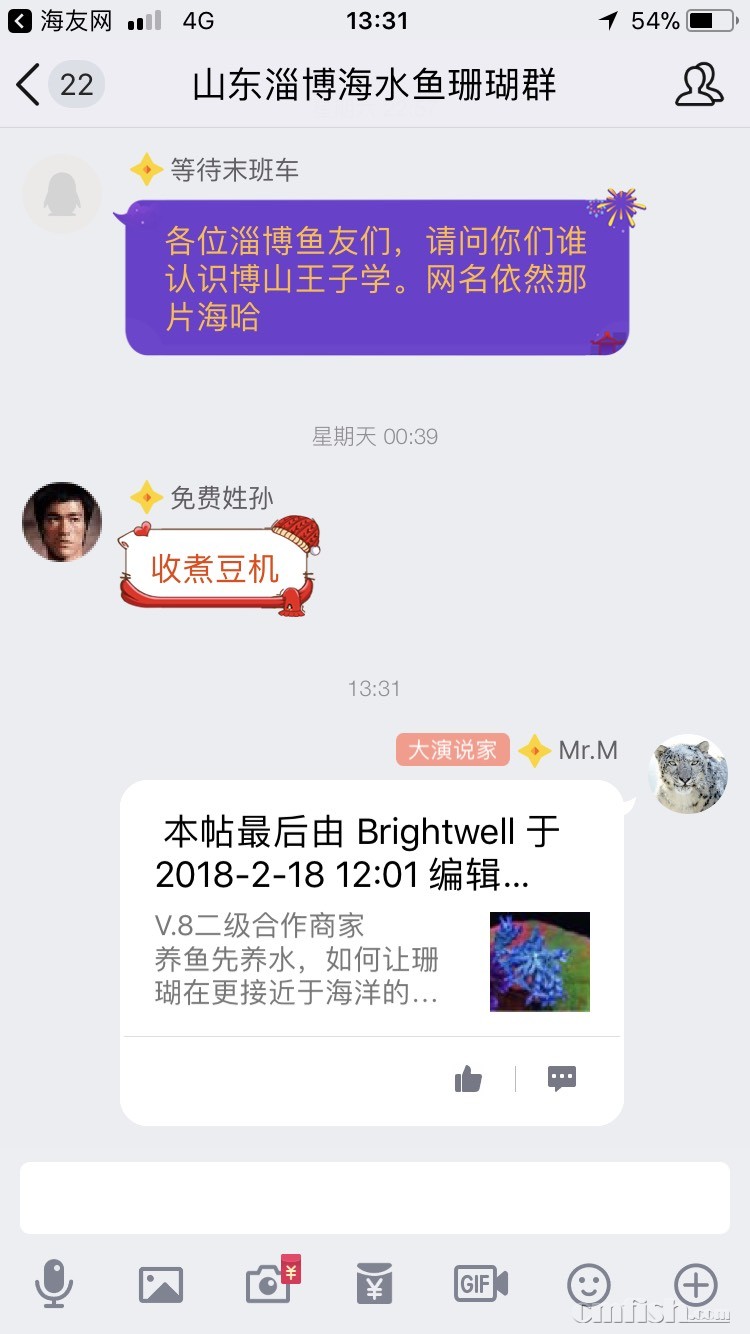Return to 海友网 app from status bar

coord(60,20)
